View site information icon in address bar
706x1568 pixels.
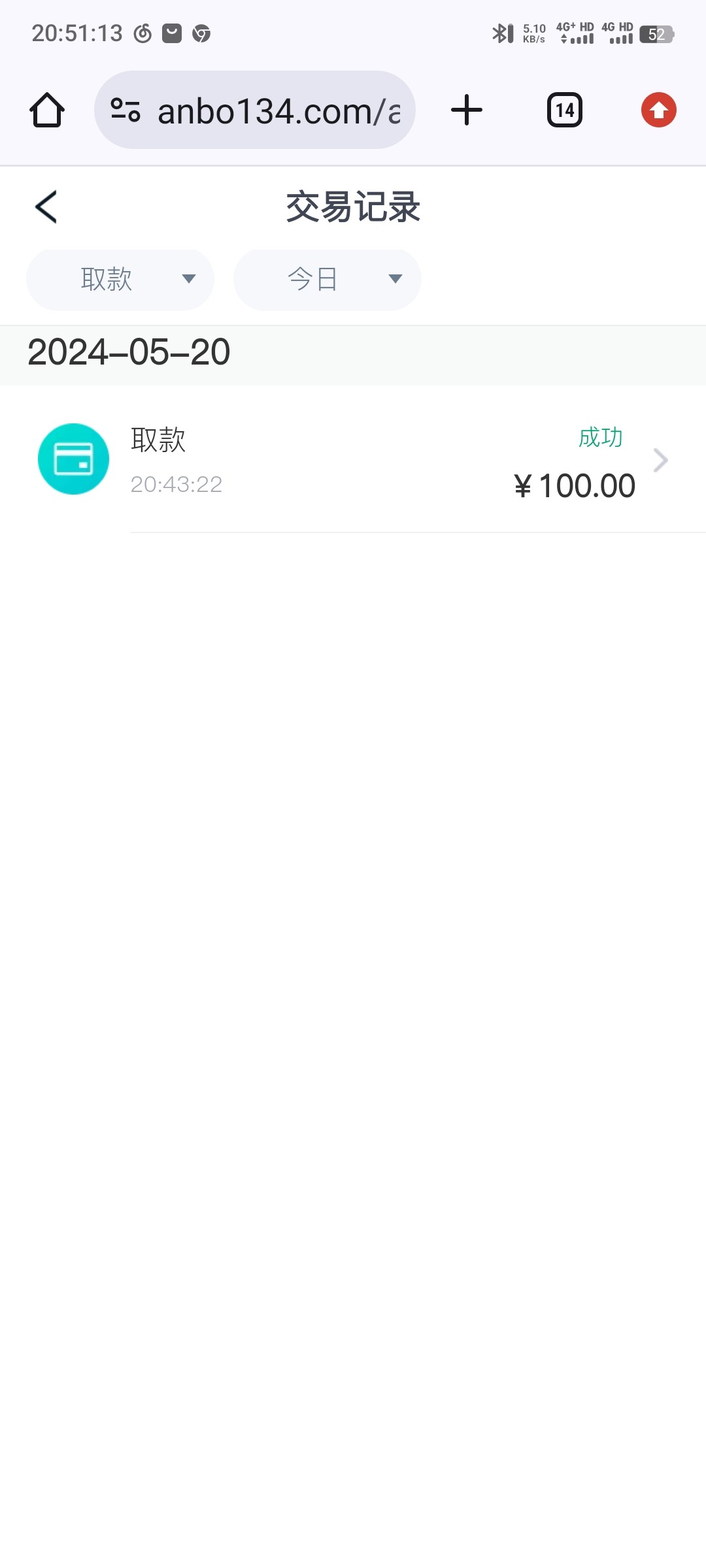tap(126, 110)
